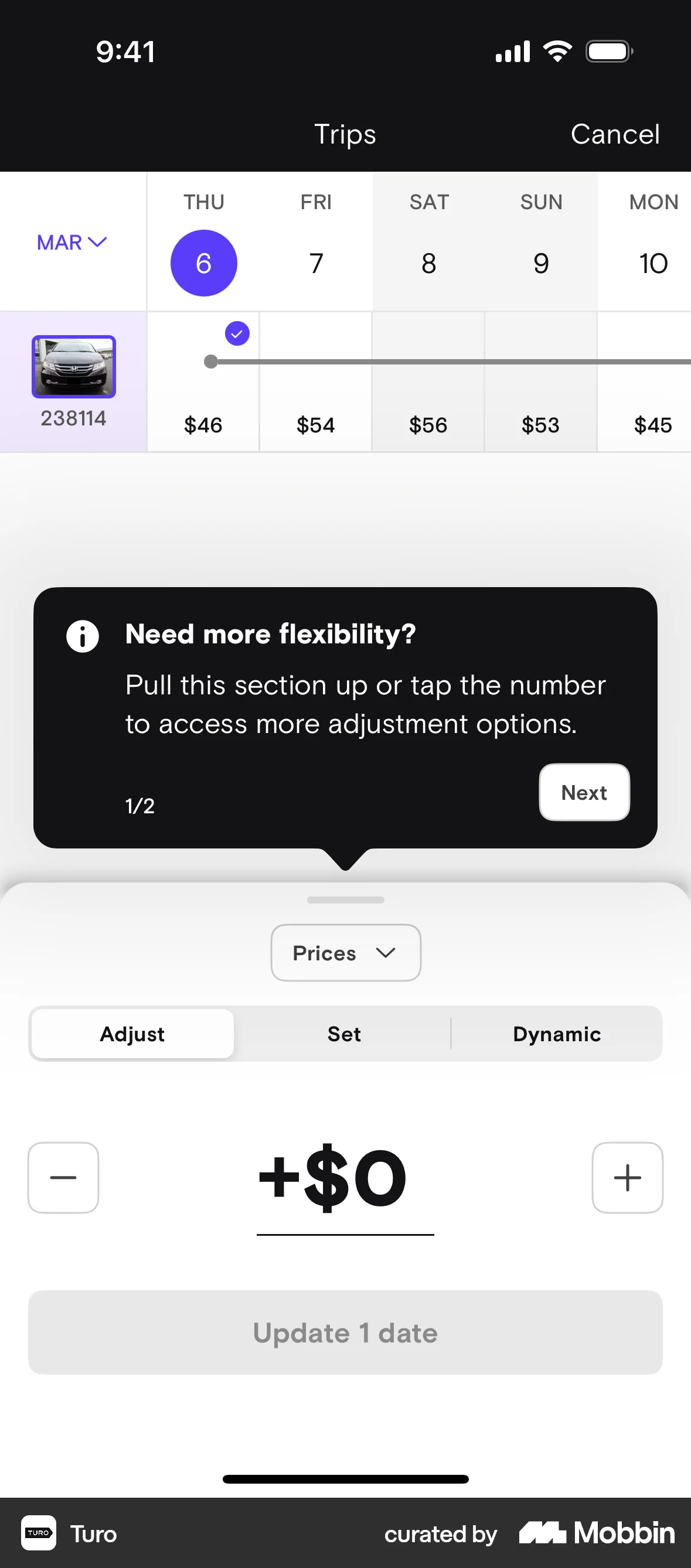The image size is (691, 1568).
Task: Click the purple checkmark badge above Thursday
Action: click(x=237, y=333)
